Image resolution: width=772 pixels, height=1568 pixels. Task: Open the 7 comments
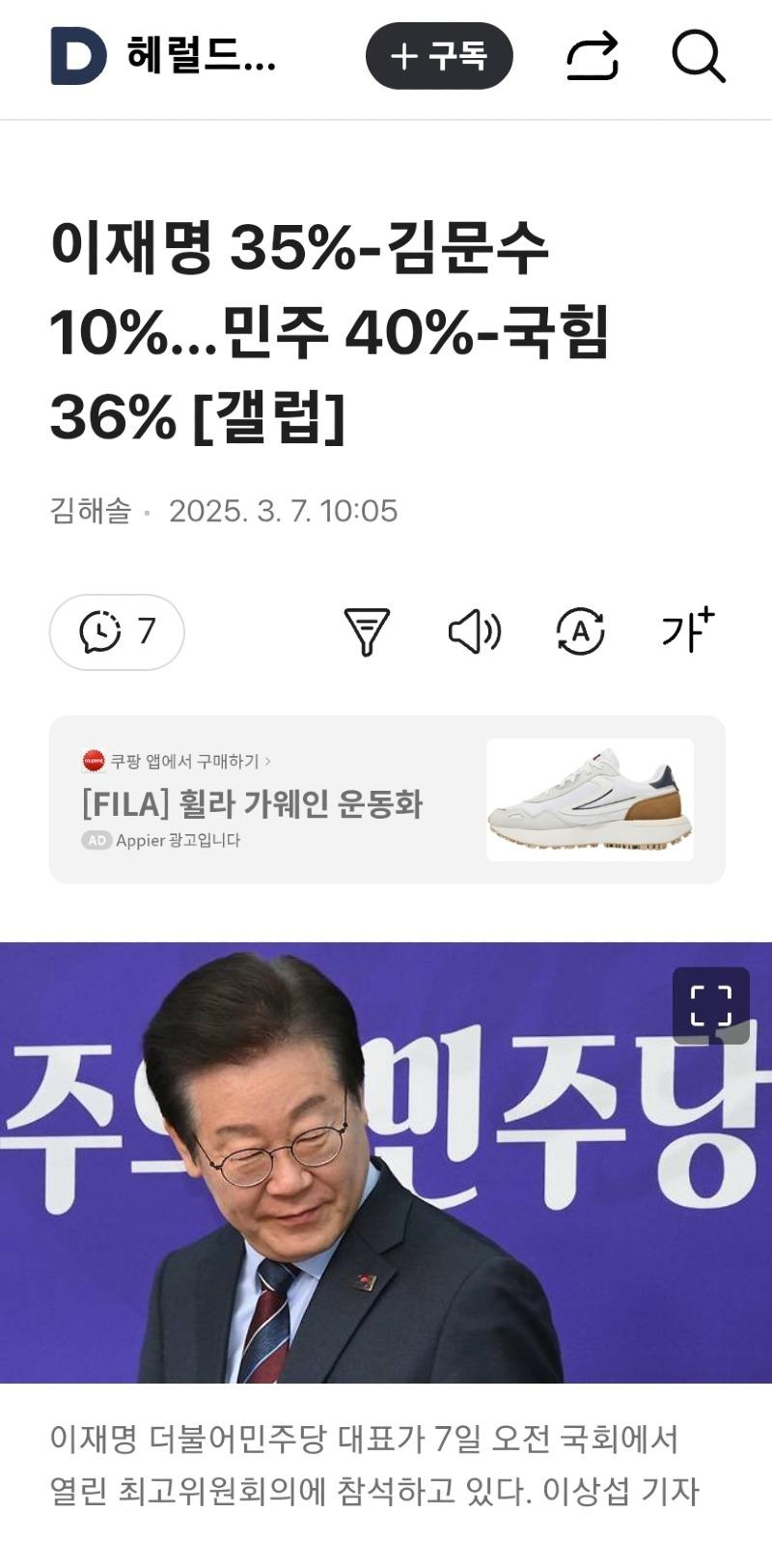coord(117,632)
